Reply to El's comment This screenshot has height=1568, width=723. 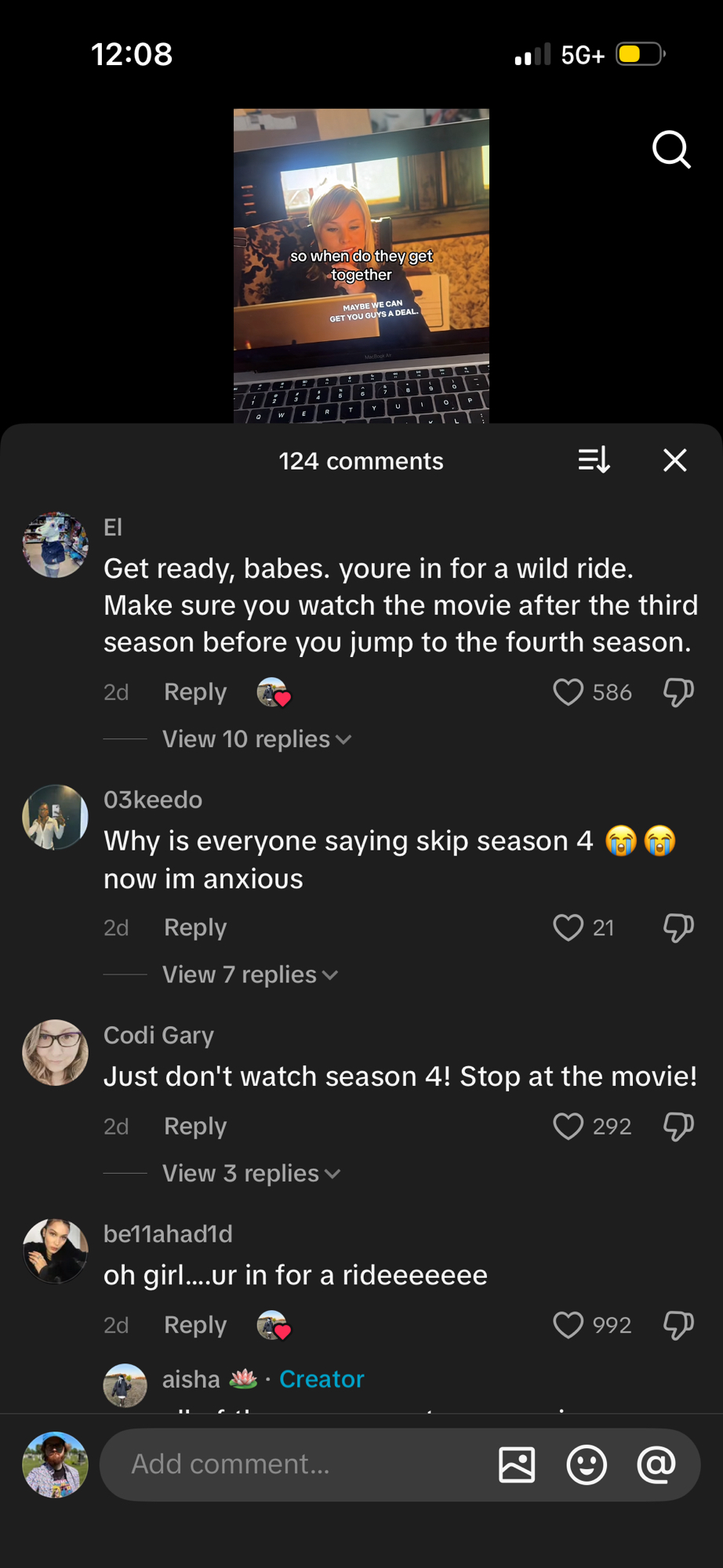pyautogui.click(x=195, y=692)
